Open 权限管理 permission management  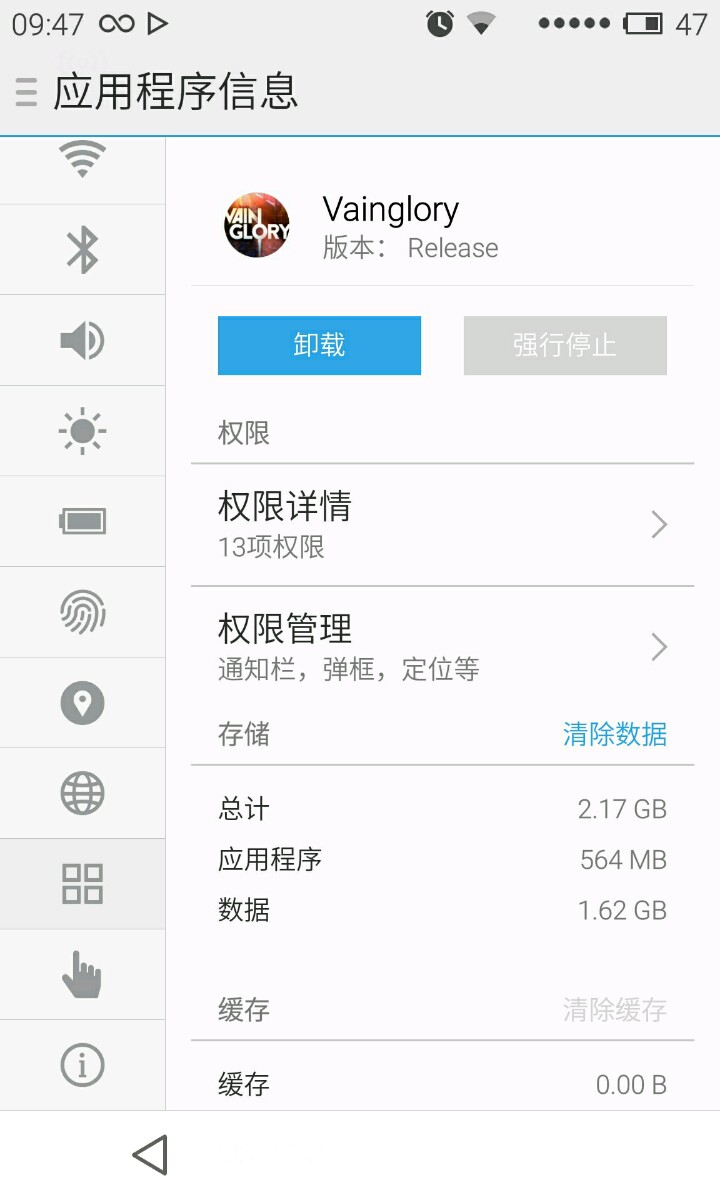click(x=442, y=647)
